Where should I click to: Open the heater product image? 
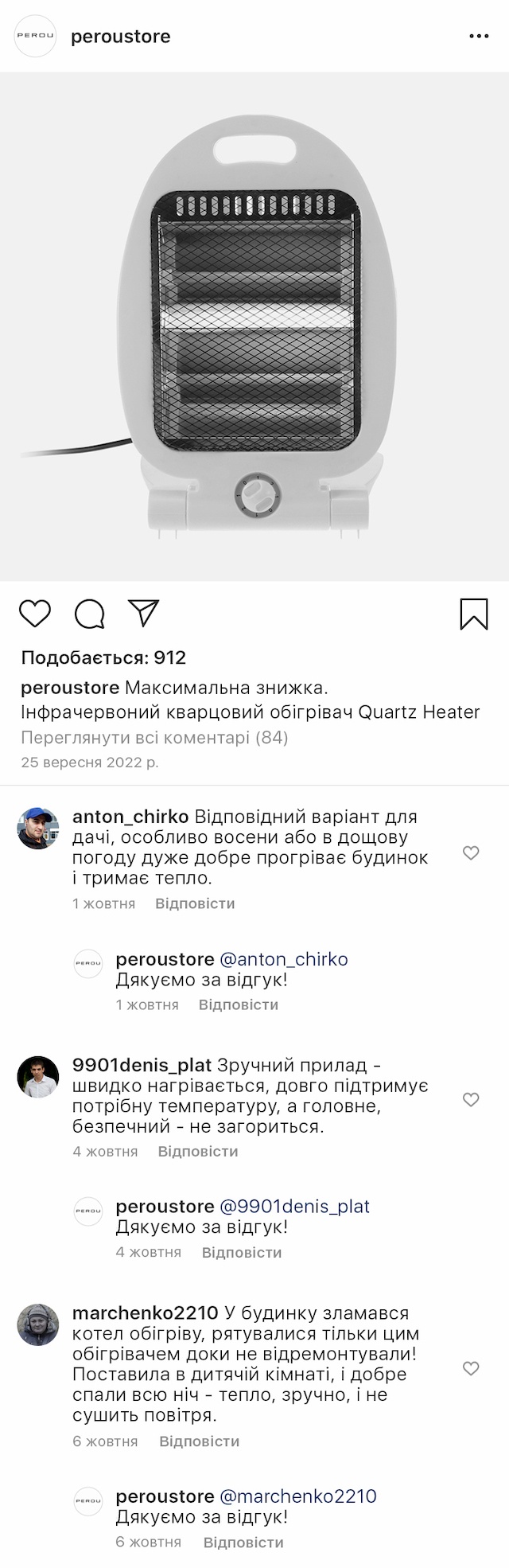coord(254,326)
